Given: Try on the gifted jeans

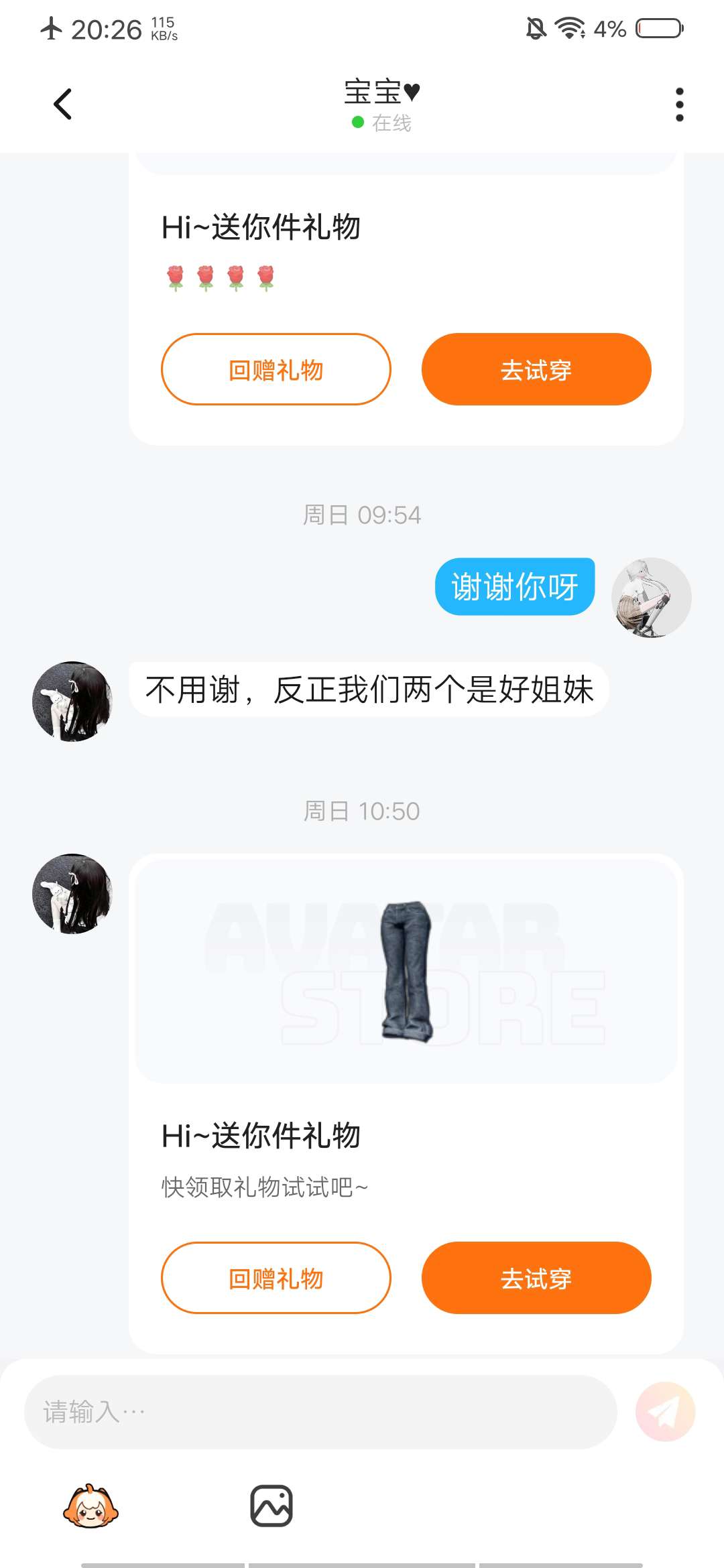Looking at the screenshot, I should [x=536, y=1278].
